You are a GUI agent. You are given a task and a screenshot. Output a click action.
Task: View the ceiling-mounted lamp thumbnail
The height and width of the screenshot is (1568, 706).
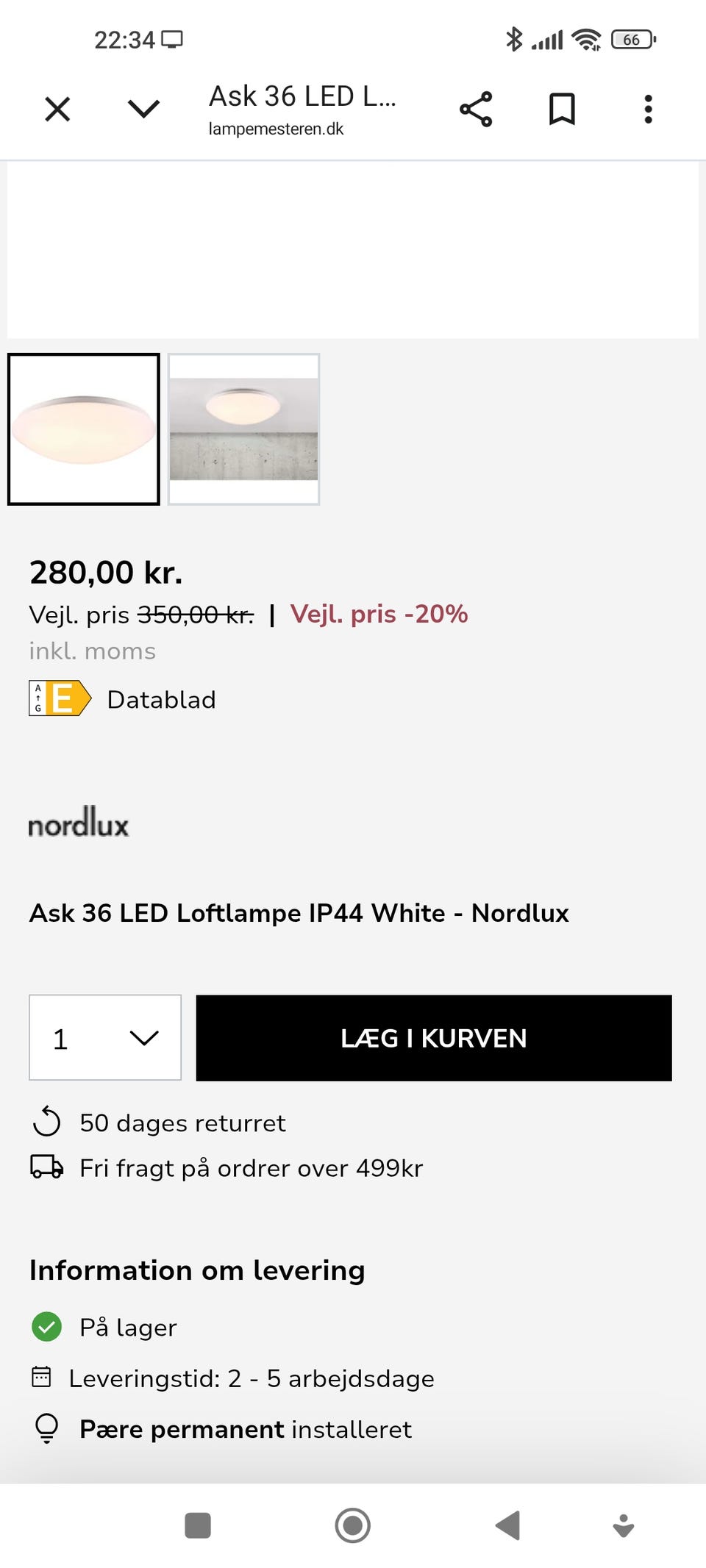243,429
